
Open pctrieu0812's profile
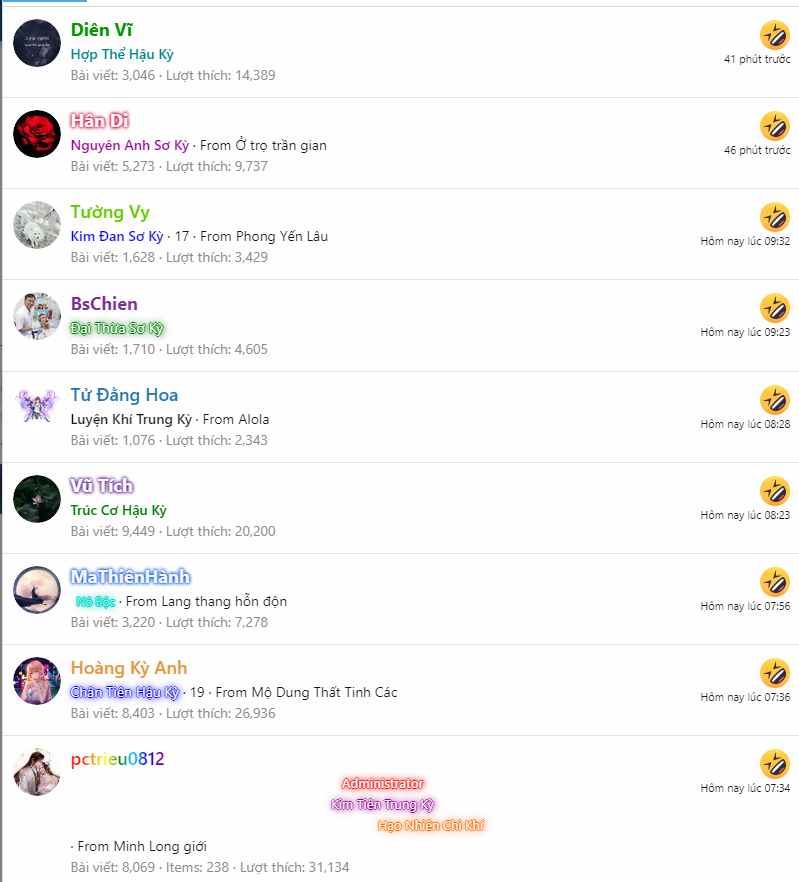pyautogui.click(x=117, y=759)
